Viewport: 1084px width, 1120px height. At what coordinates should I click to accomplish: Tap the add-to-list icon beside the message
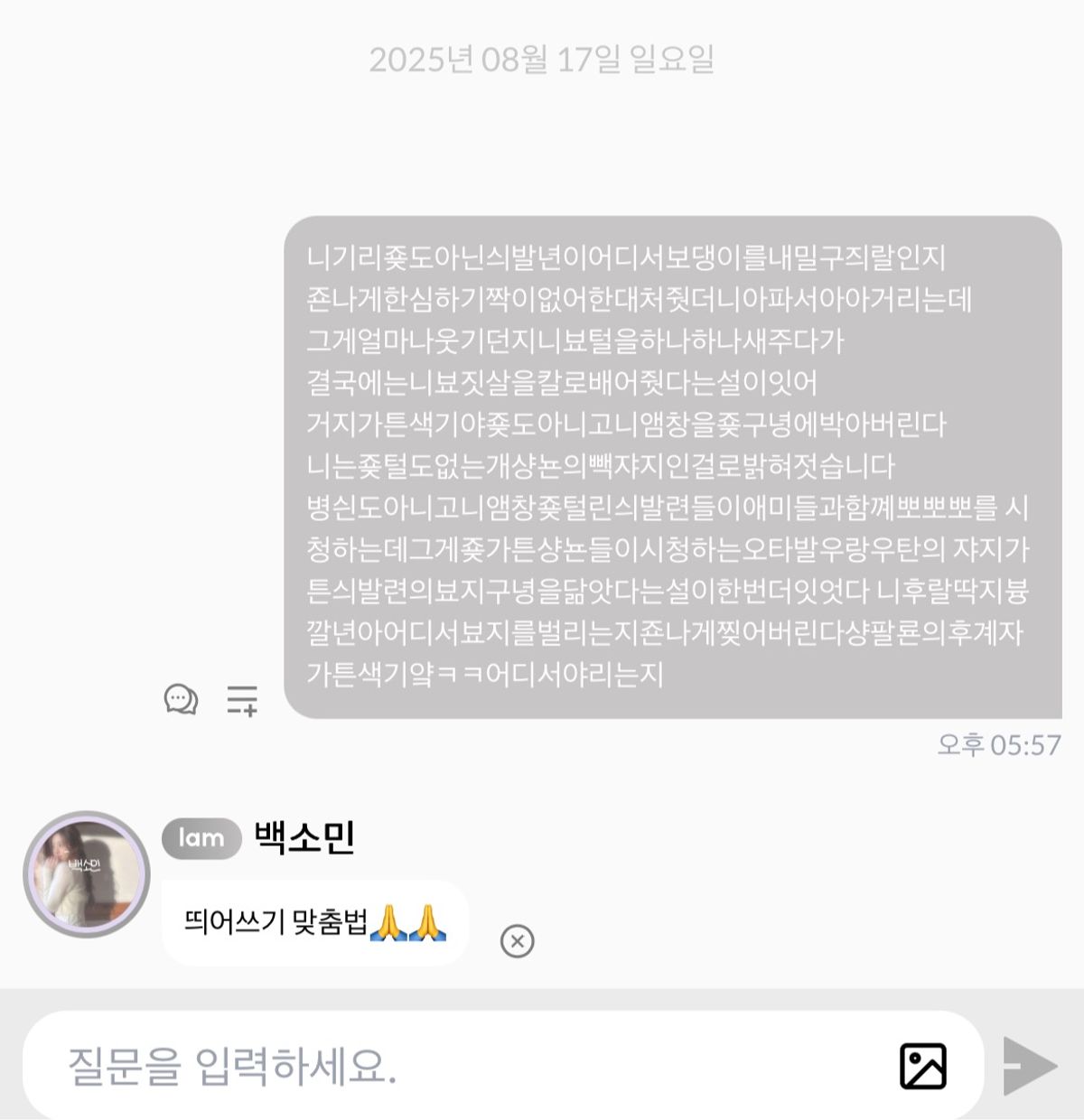[242, 700]
